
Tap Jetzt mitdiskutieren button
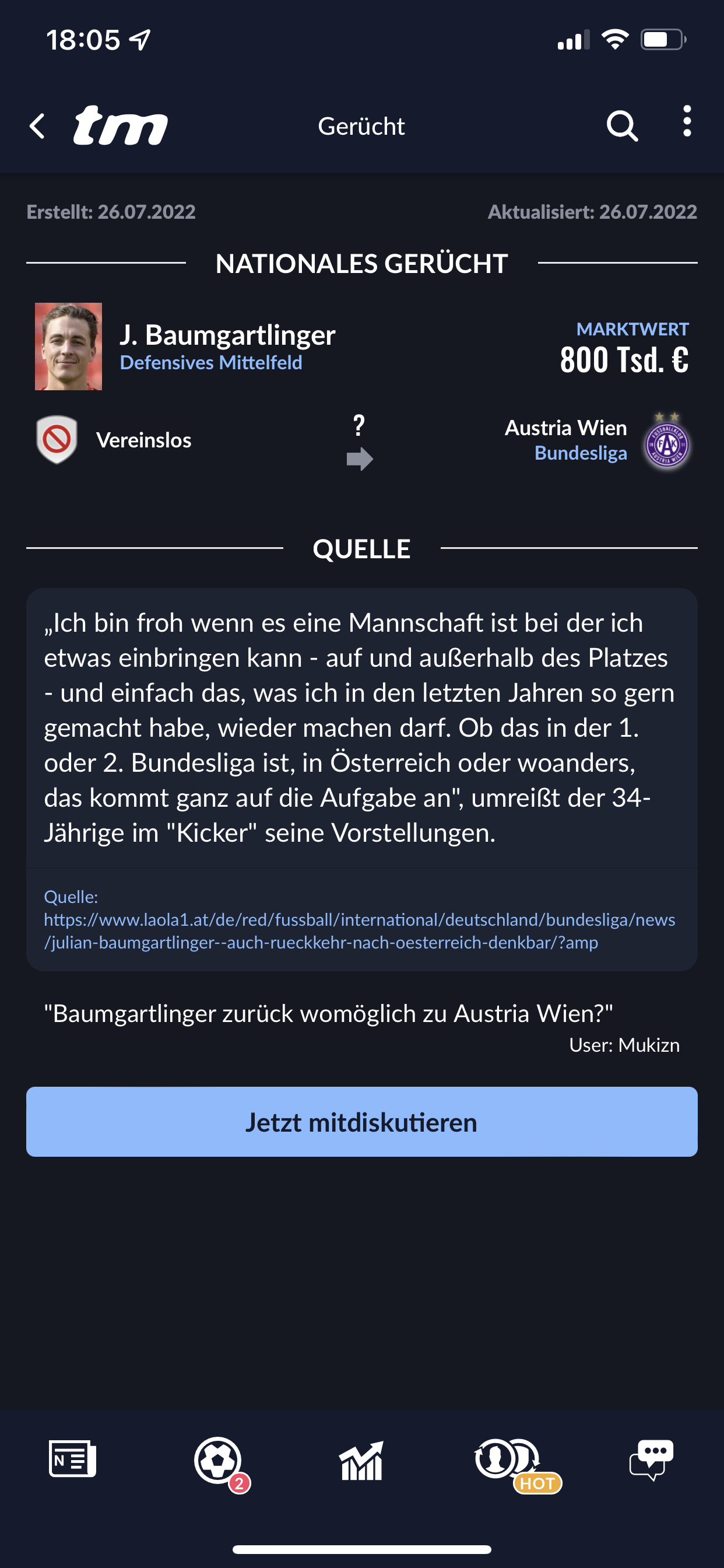coord(362,1122)
